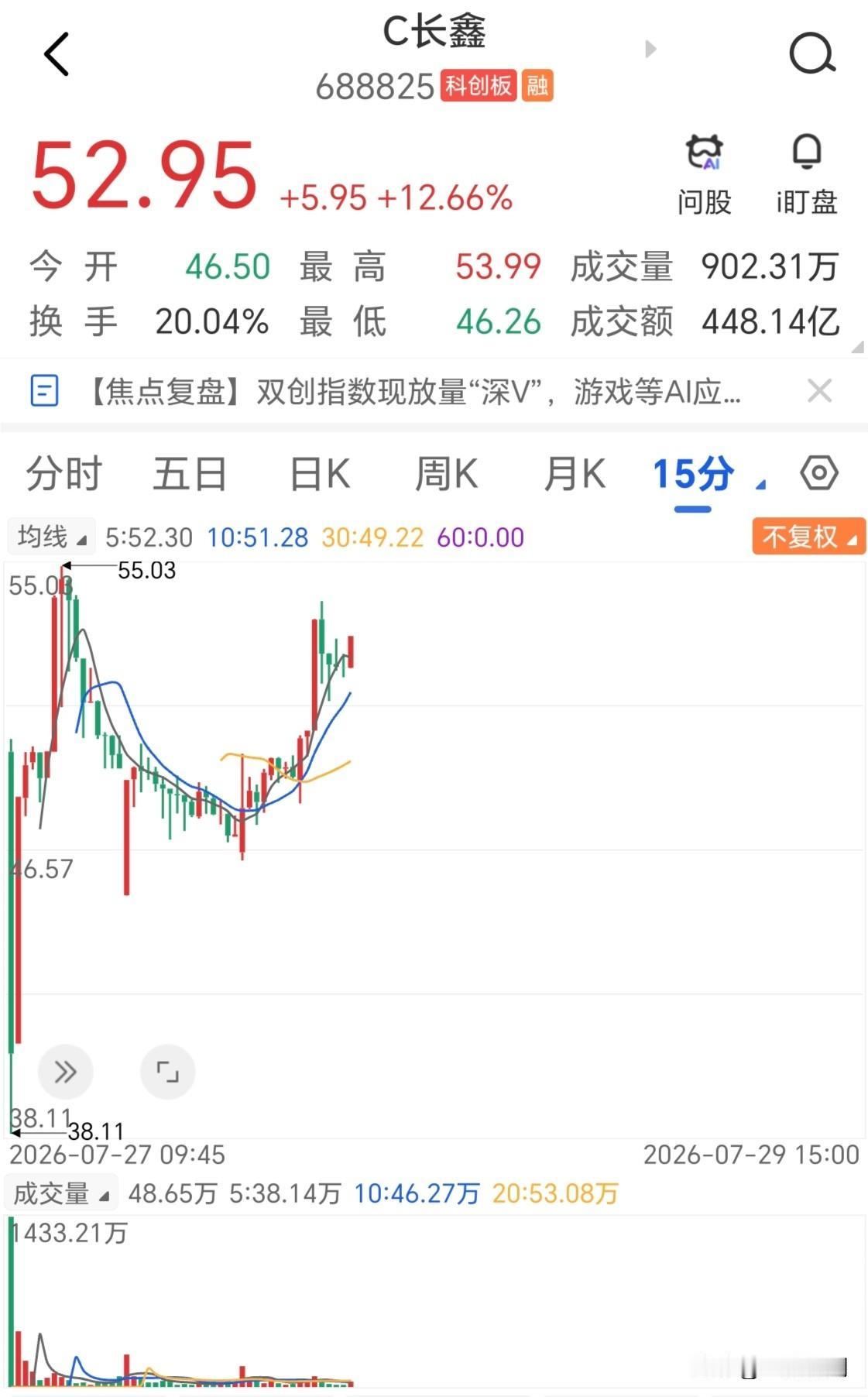Open the 成交量 sub-indicator dropdown
This screenshot has width=868, height=1397.
click(61, 1193)
